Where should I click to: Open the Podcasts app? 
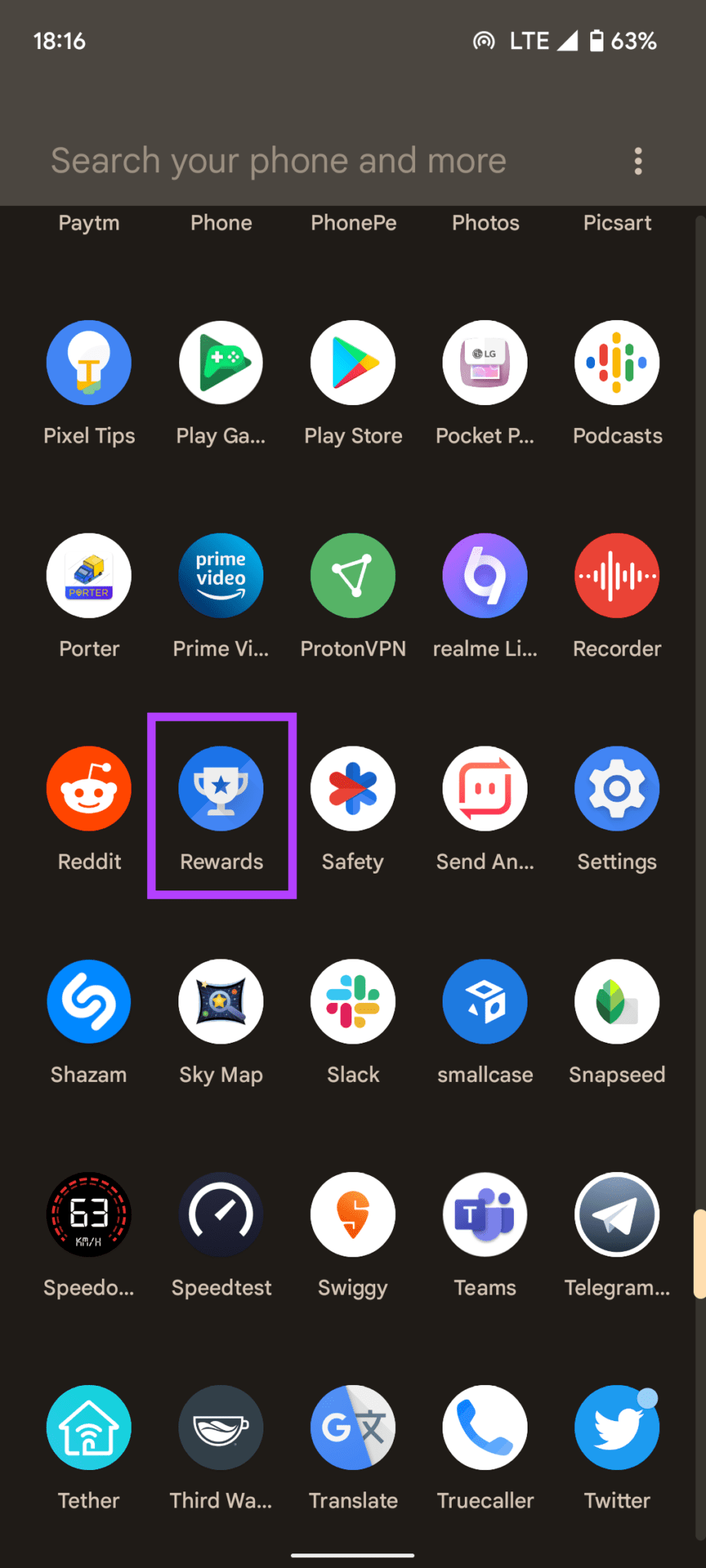(617, 363)
